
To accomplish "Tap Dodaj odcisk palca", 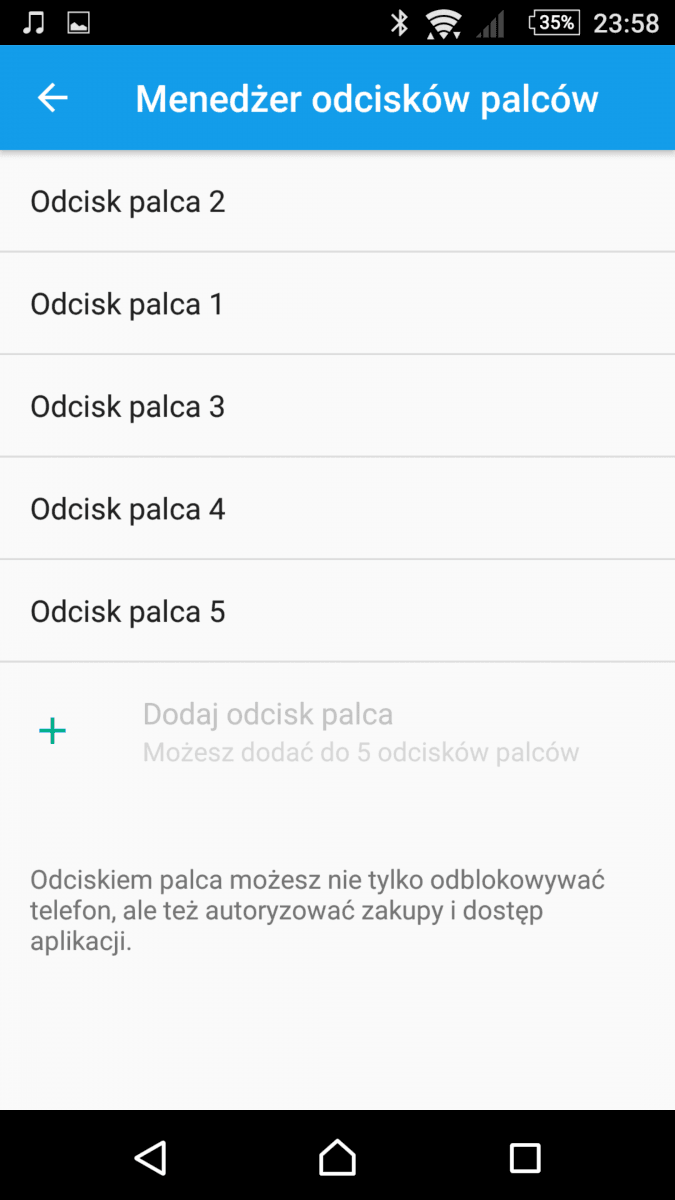I will (337, 732).
